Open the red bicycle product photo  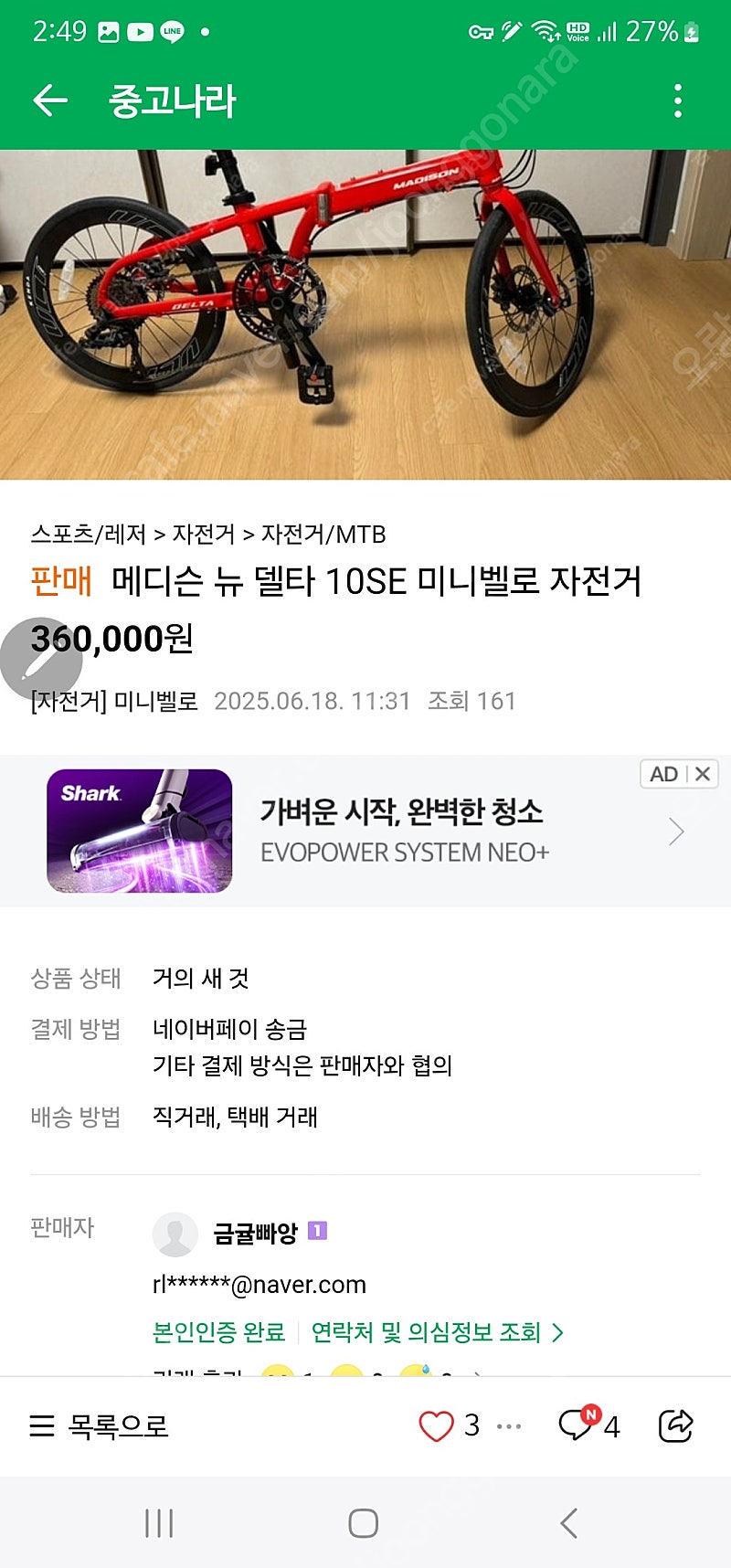point(365,314)
